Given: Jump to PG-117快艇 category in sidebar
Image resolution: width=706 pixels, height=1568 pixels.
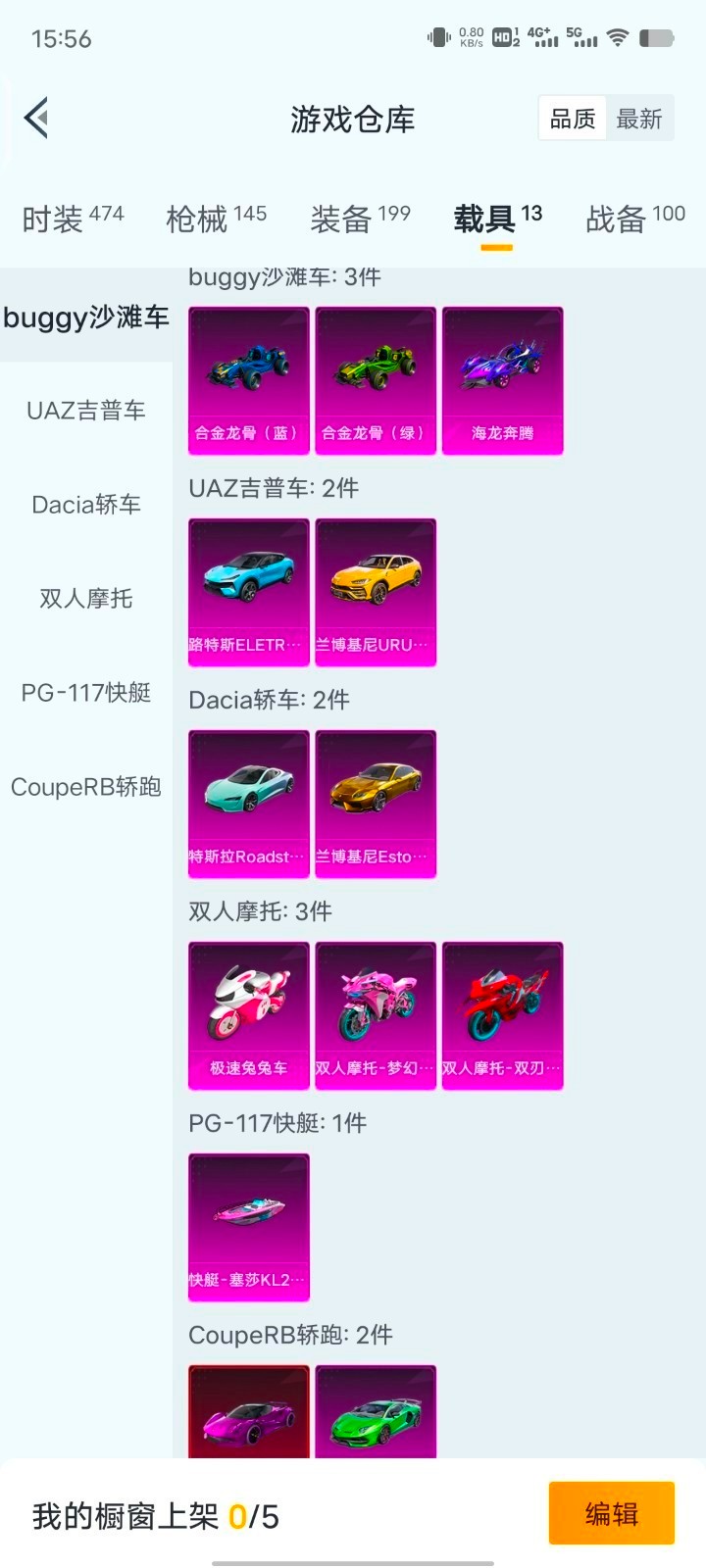Looking at the screenshot, I should pyautogui.click(x=86, y=693).
